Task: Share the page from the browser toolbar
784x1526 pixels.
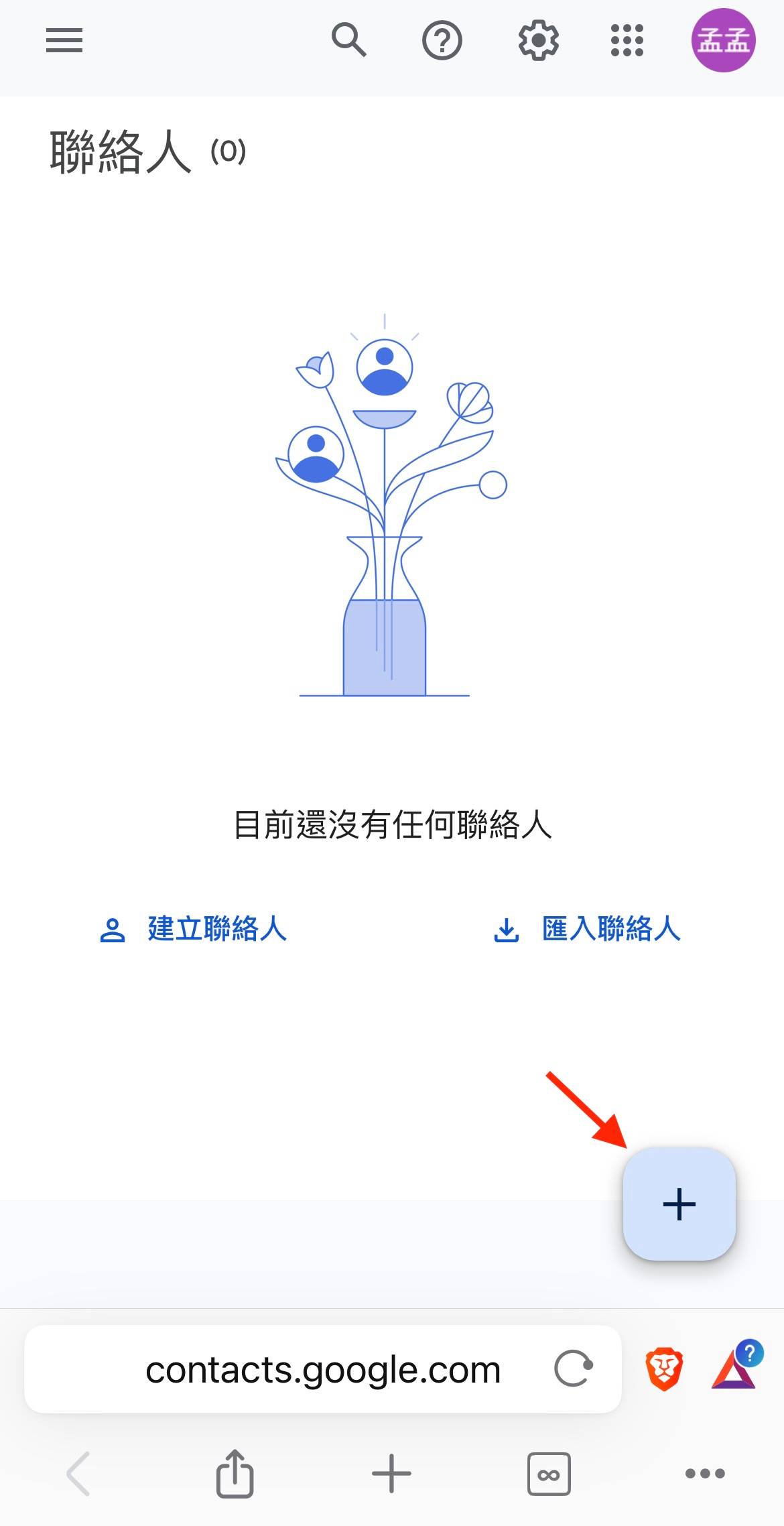Action: click(x=235, y=1472)
